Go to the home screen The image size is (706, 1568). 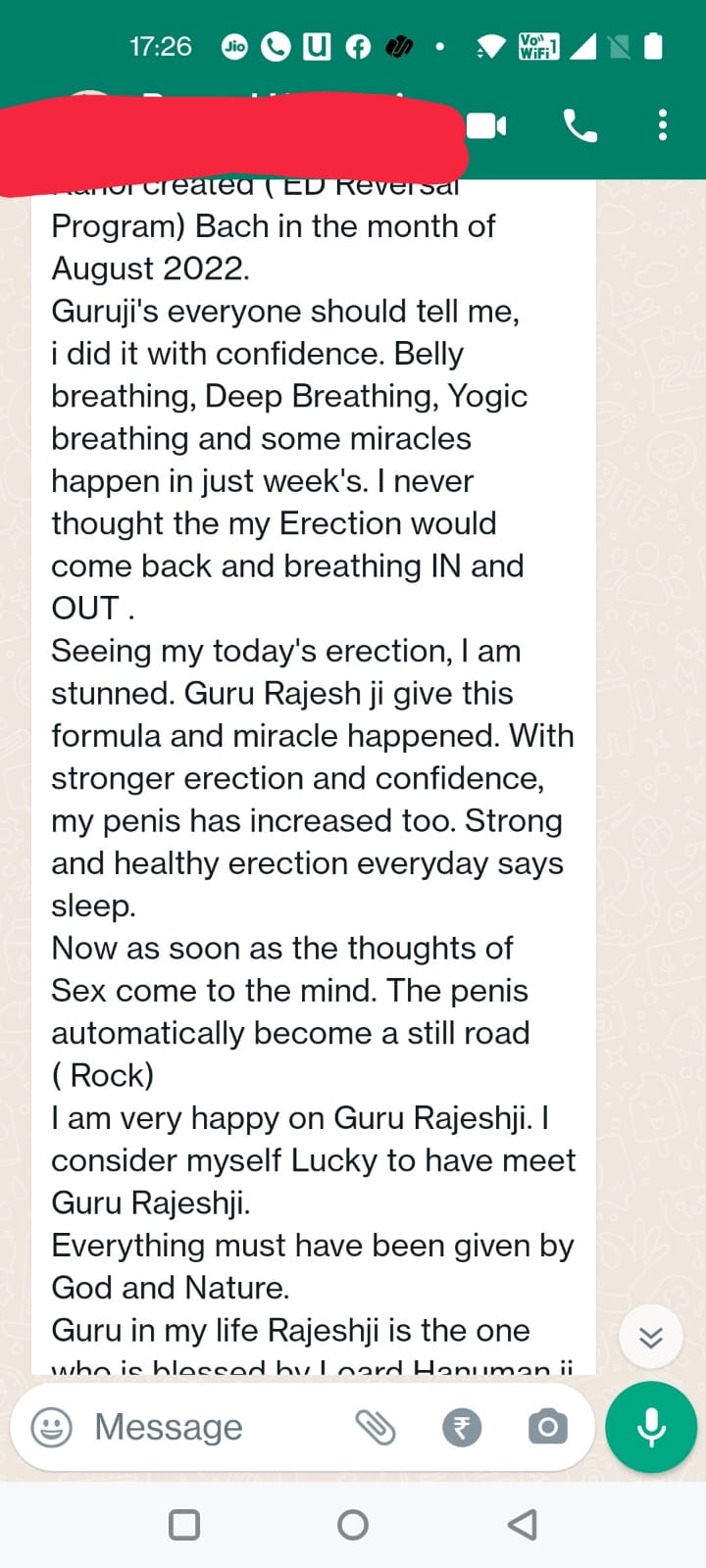tap(353, 1524)
